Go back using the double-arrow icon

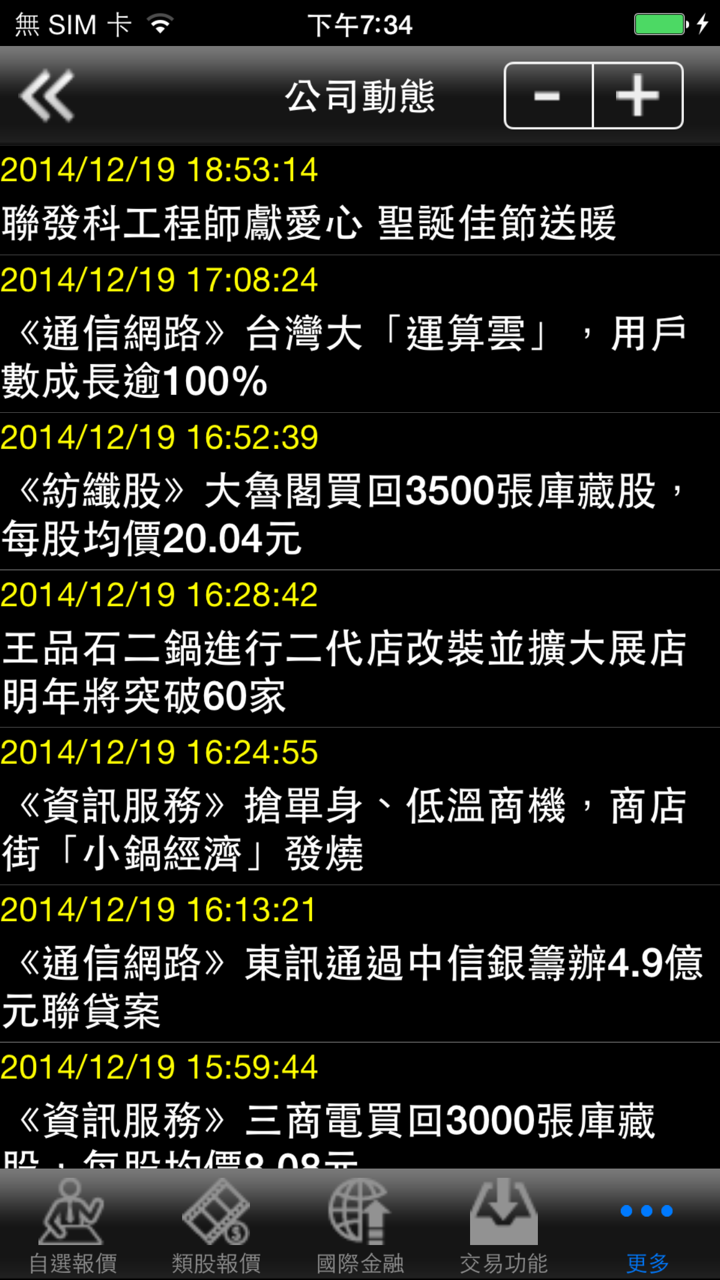pos(47,96)
